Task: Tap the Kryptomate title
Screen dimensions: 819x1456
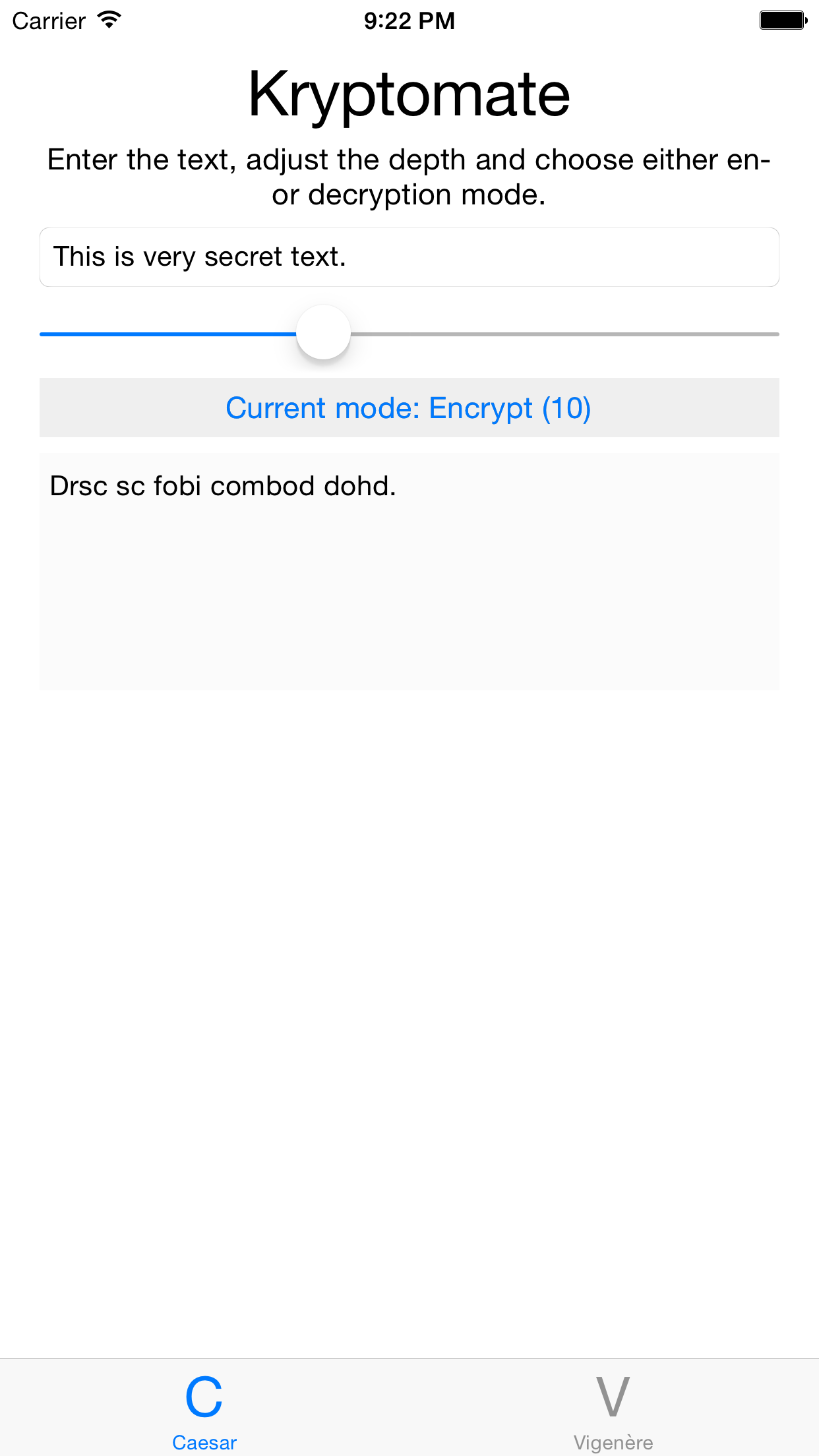Action: 409,94
